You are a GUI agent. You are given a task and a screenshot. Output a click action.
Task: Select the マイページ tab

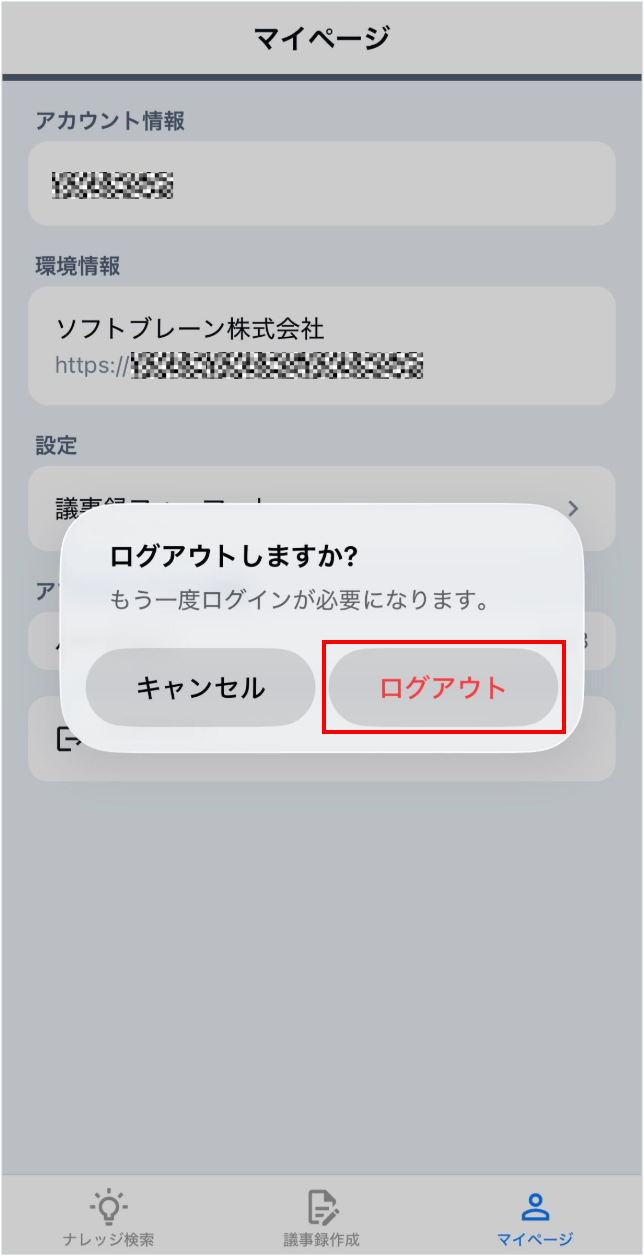pyautogui.click(x=535, y=1218)
